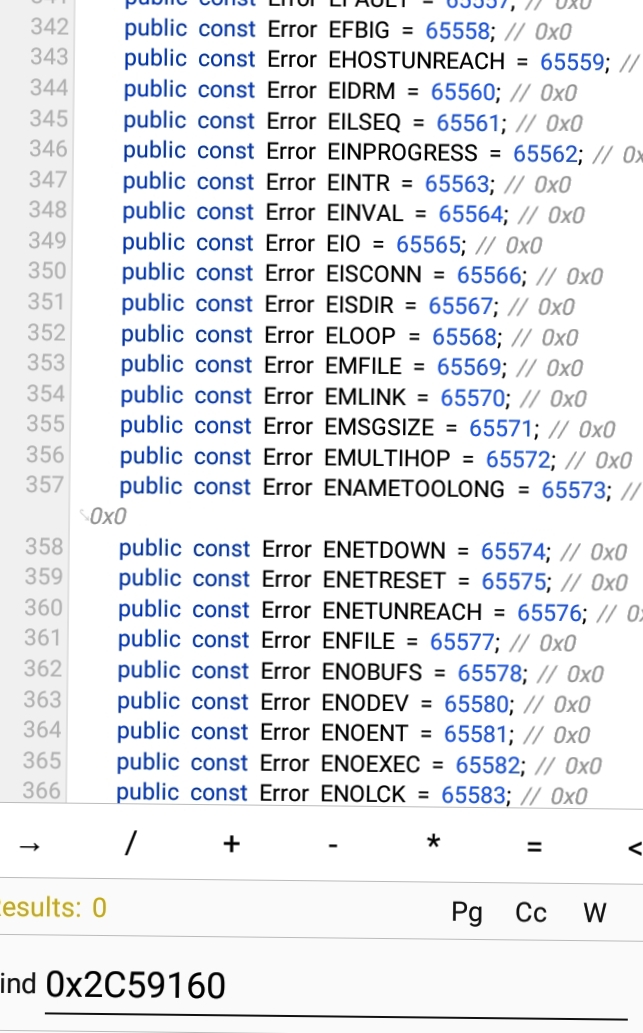Insert the tab arrow symbol key

point(30,846)
